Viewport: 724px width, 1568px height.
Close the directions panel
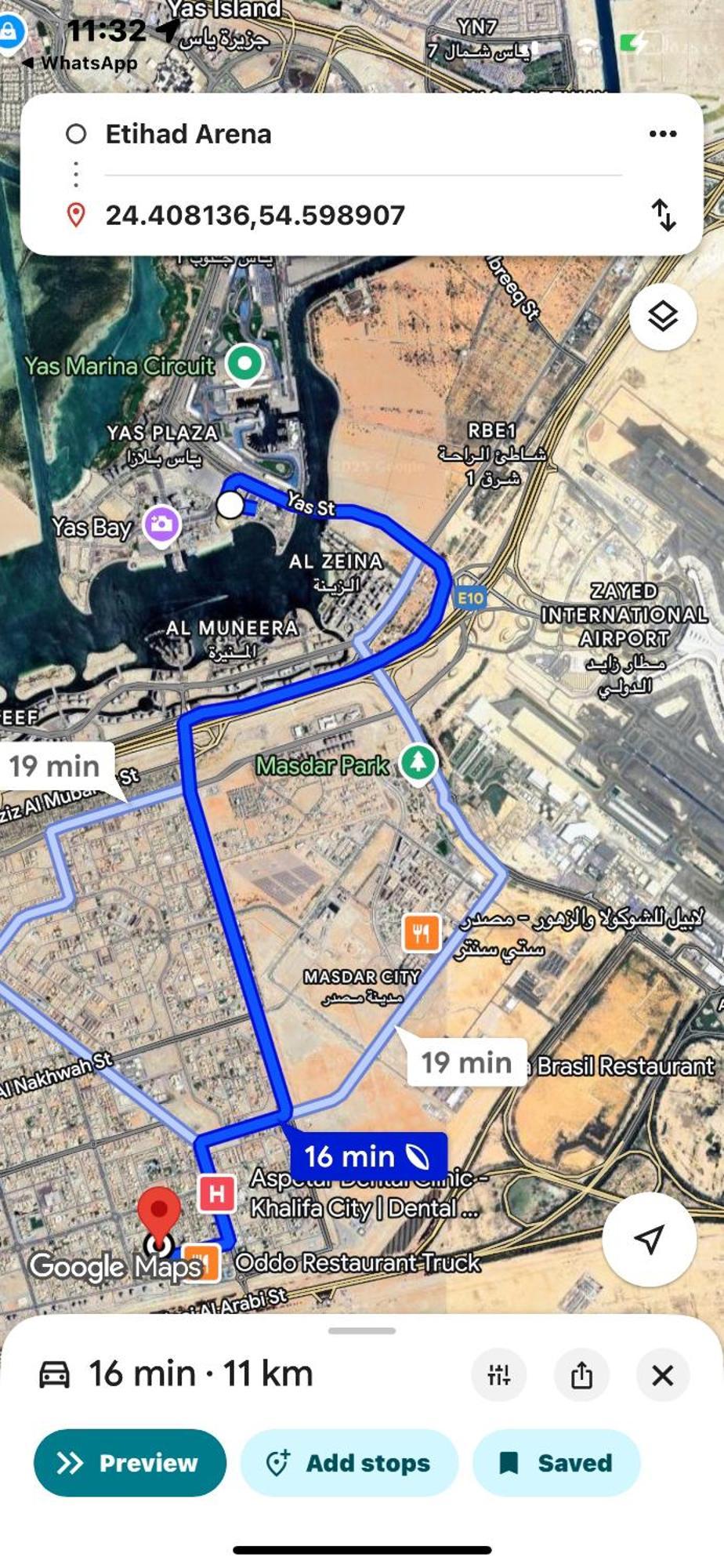click(x=662, y=1374)
